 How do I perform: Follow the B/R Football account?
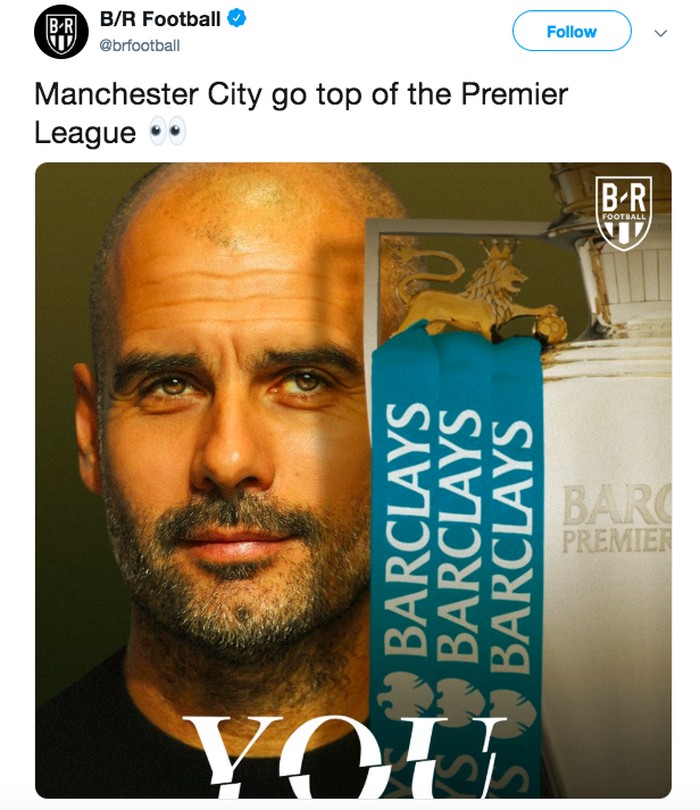tap(571, 32)
